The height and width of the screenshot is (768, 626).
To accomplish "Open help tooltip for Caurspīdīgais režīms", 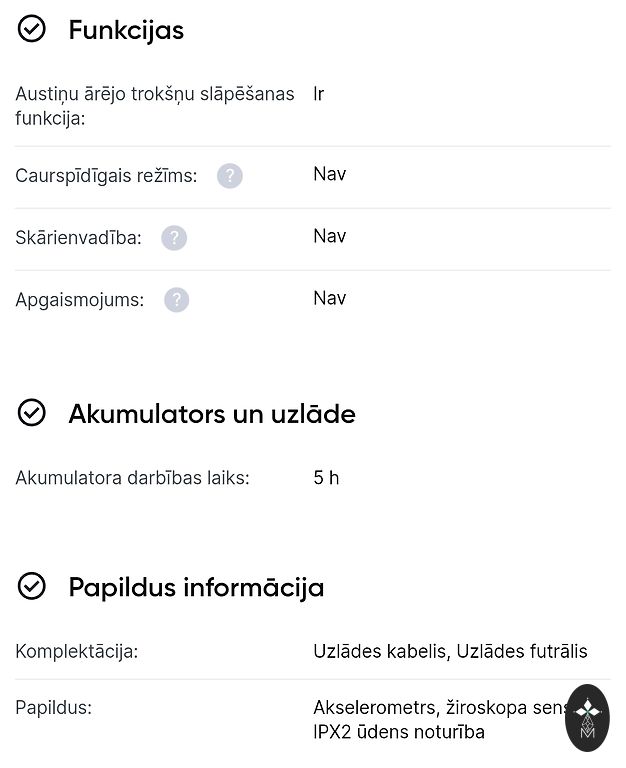I will click(230, 176).
